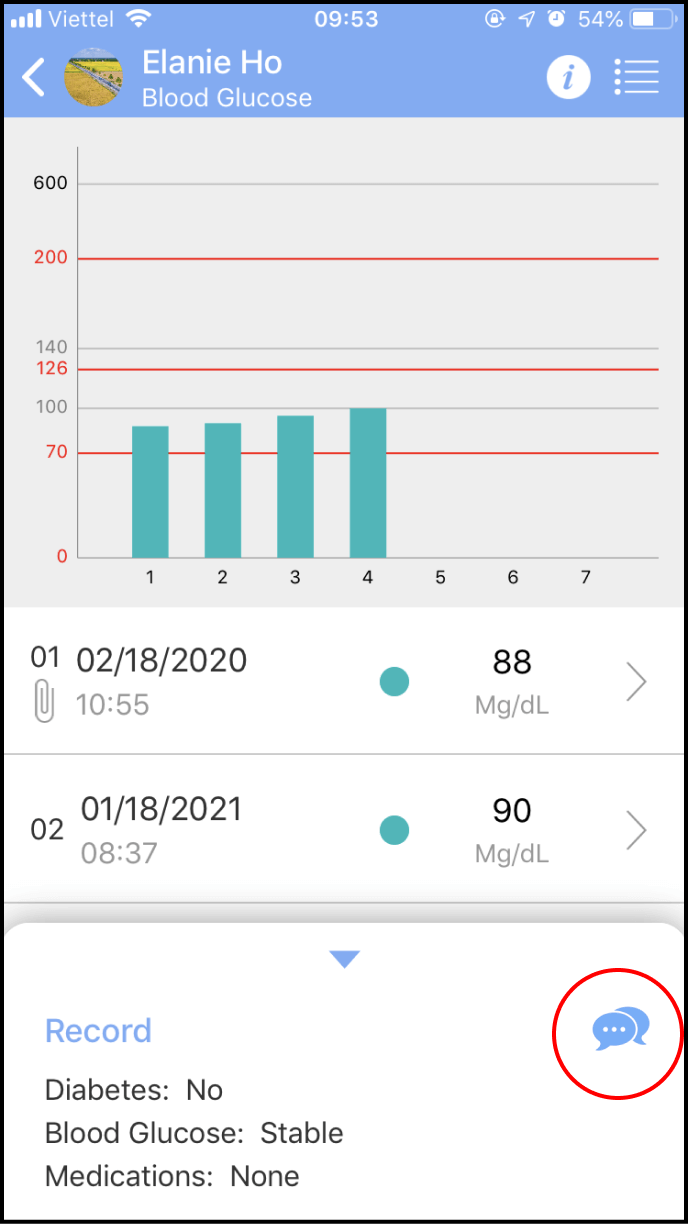Open the list view icon
Screen dimensions: 688x1224
pos(636,77)
